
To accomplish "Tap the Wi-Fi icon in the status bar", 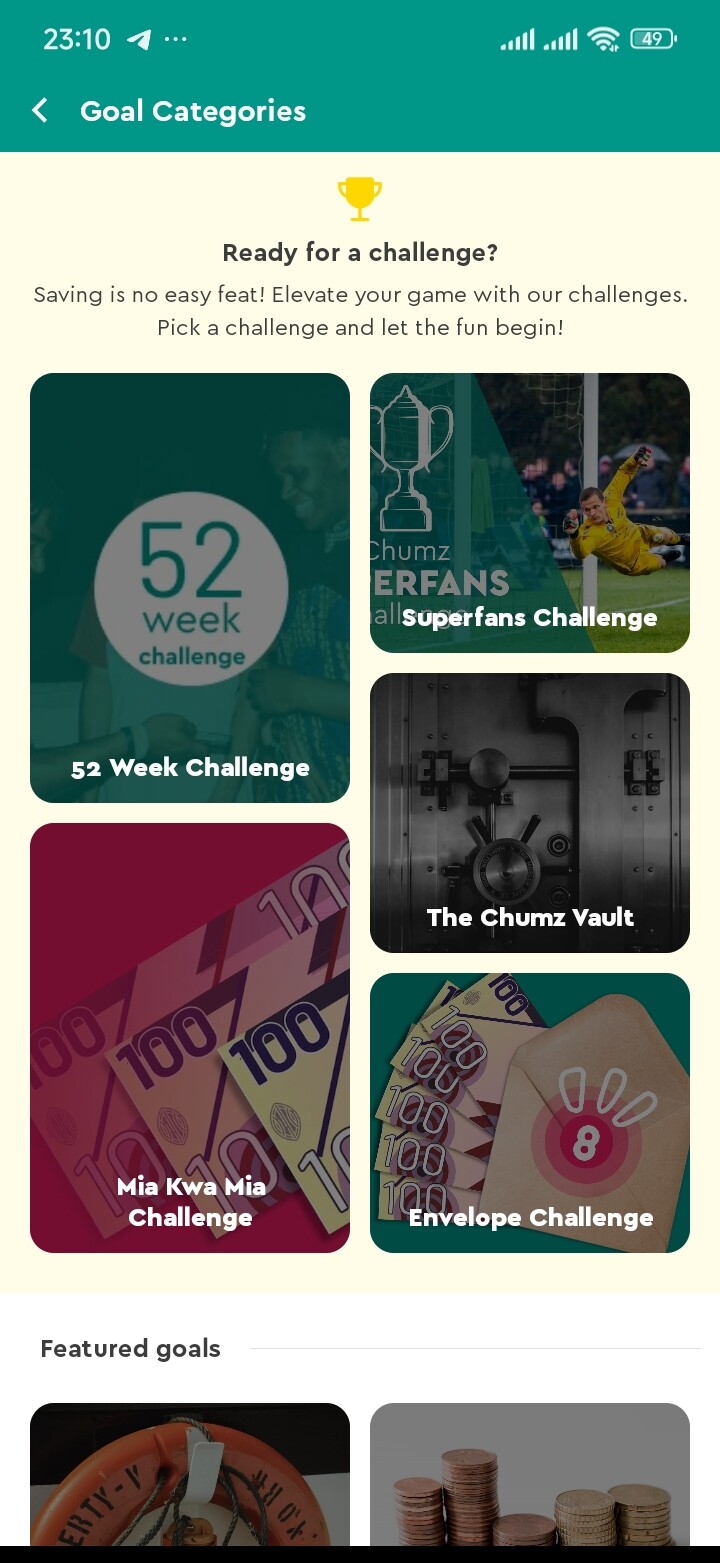I will [606, 39].
